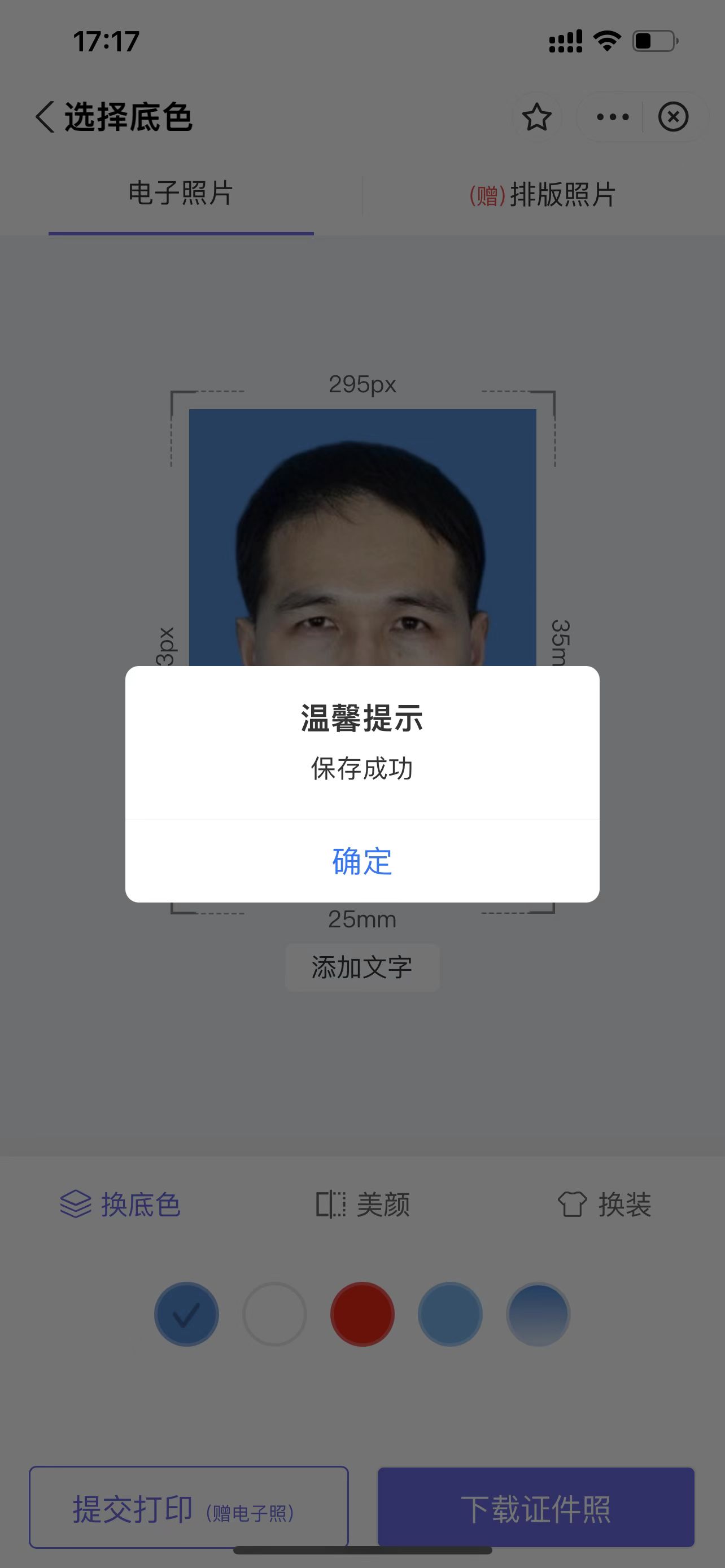Open the 换装 outfit tool
Image resolution: width=725 pixels, height=1568 pixels.
click(x=605, y=1204)
